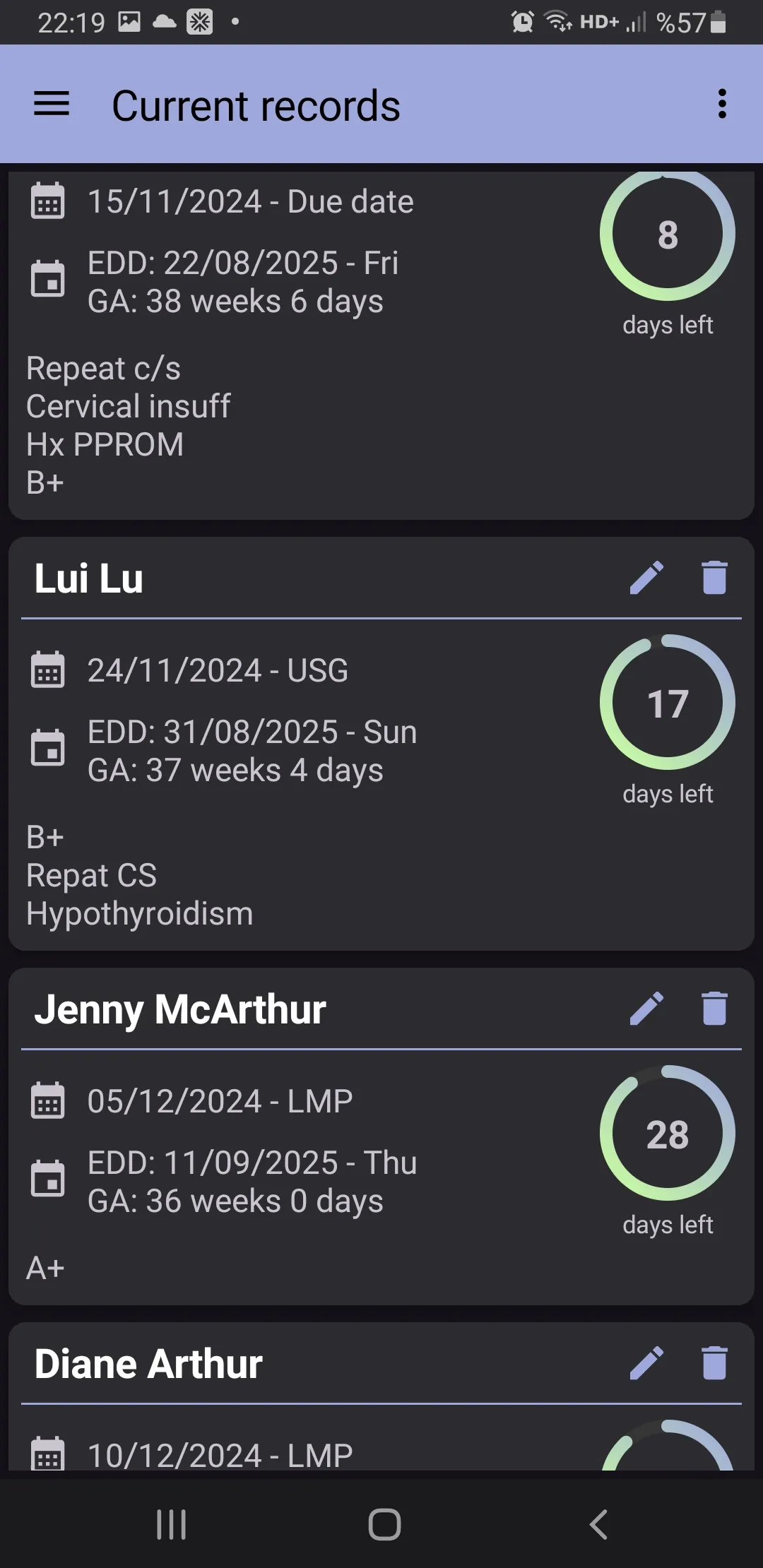Open Jenny McArthur's patient name
Viewport: 763px width, 1568px height.
tap(181, 1009)
